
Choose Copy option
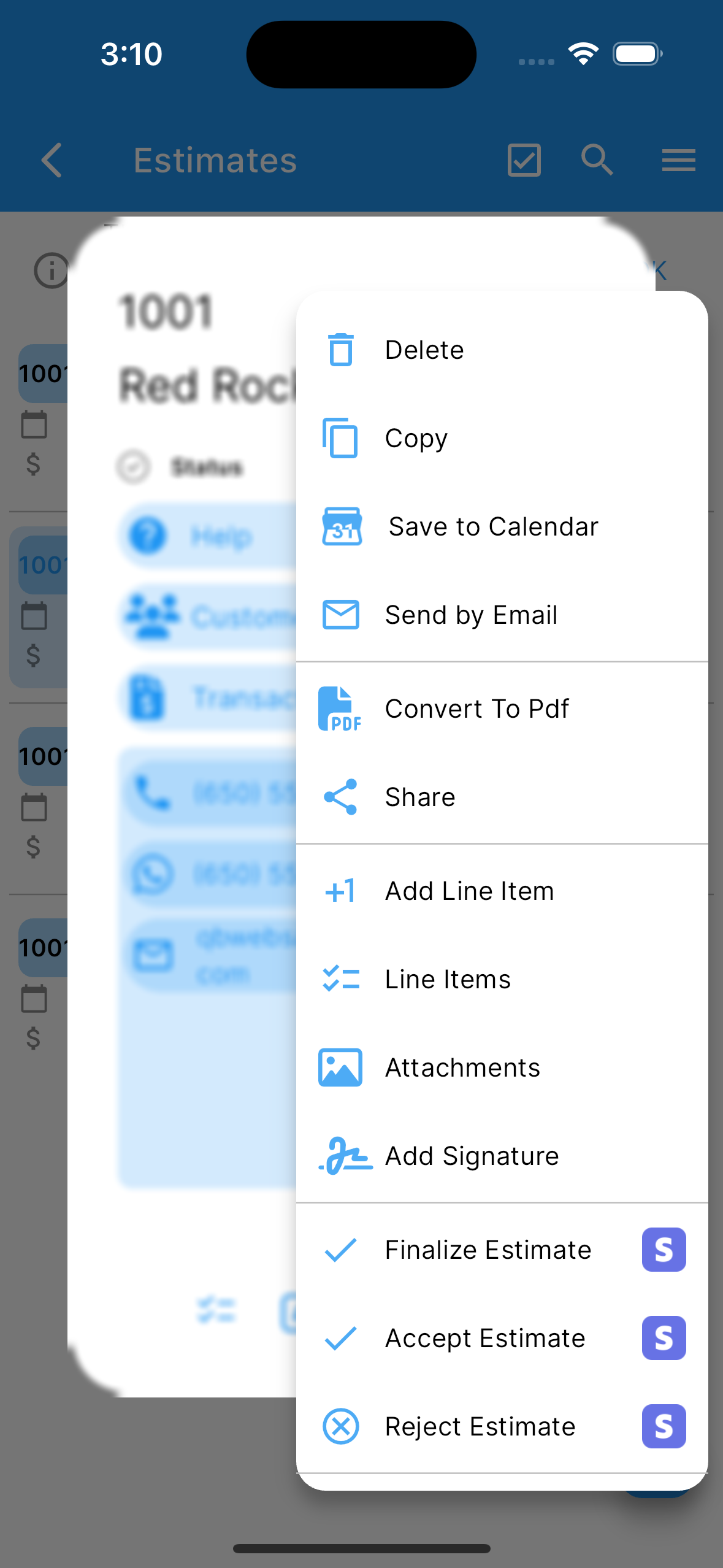[x=502, y=438]
